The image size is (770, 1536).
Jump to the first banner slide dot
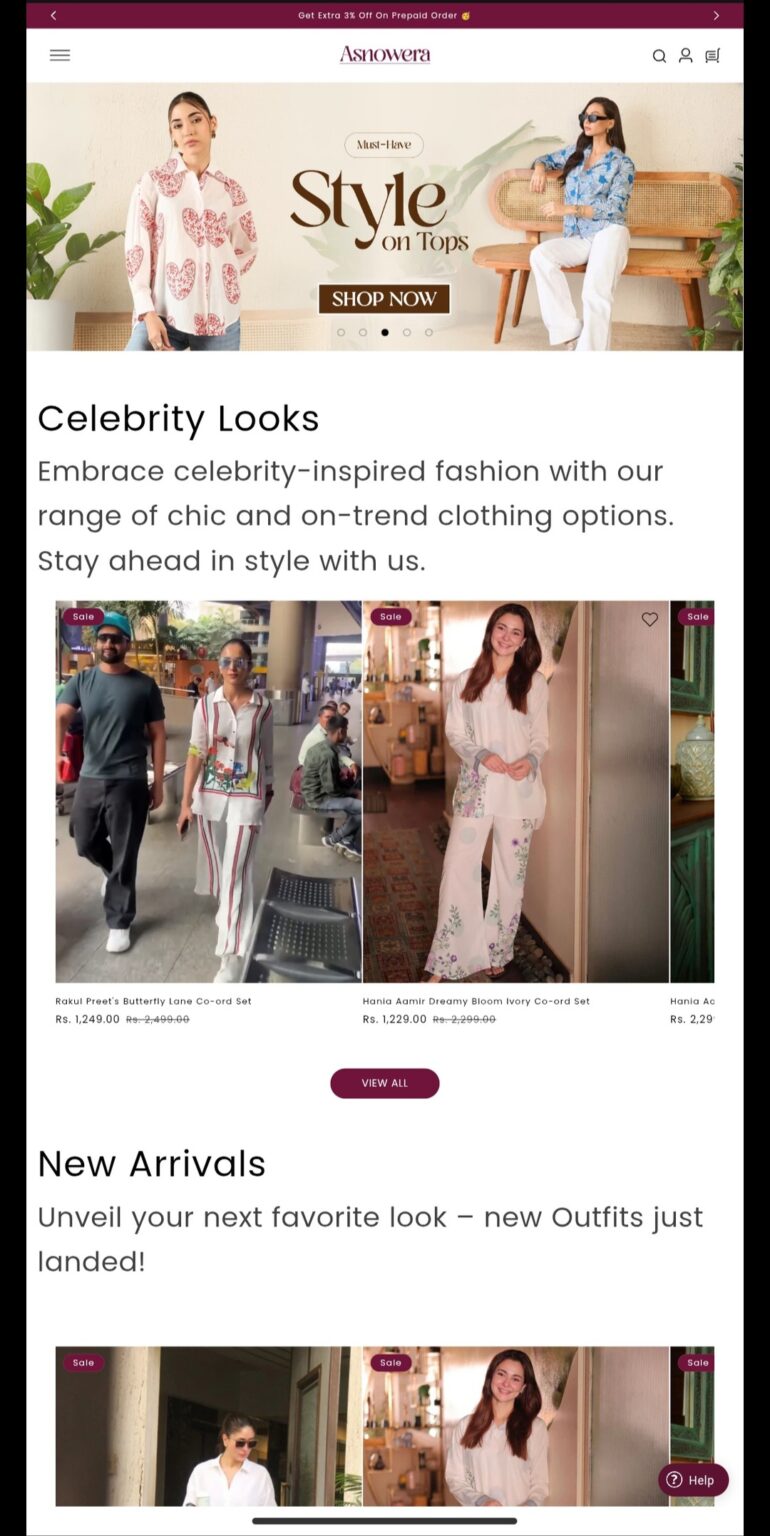341,332
